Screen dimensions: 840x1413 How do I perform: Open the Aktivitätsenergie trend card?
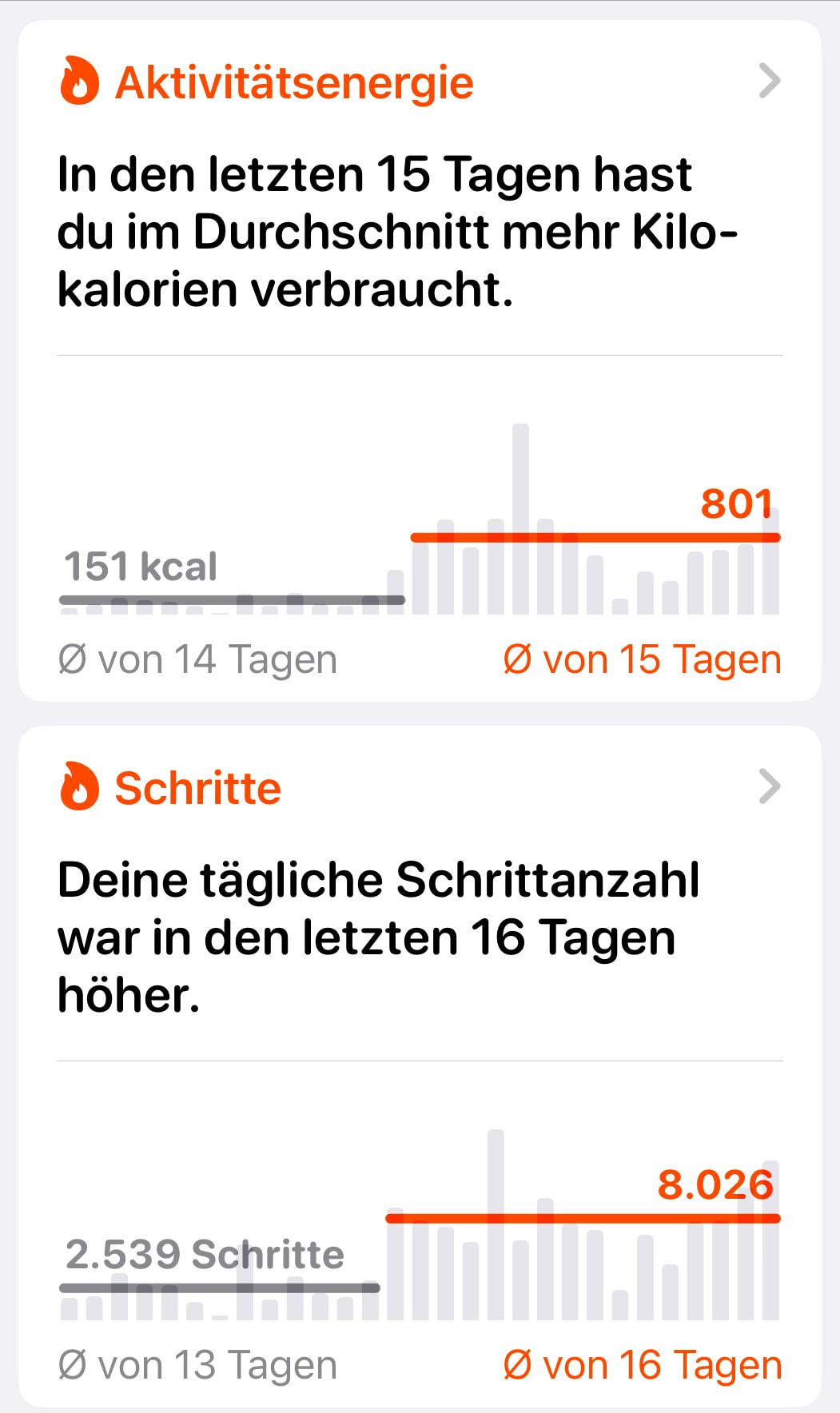(x=420, y=360)
